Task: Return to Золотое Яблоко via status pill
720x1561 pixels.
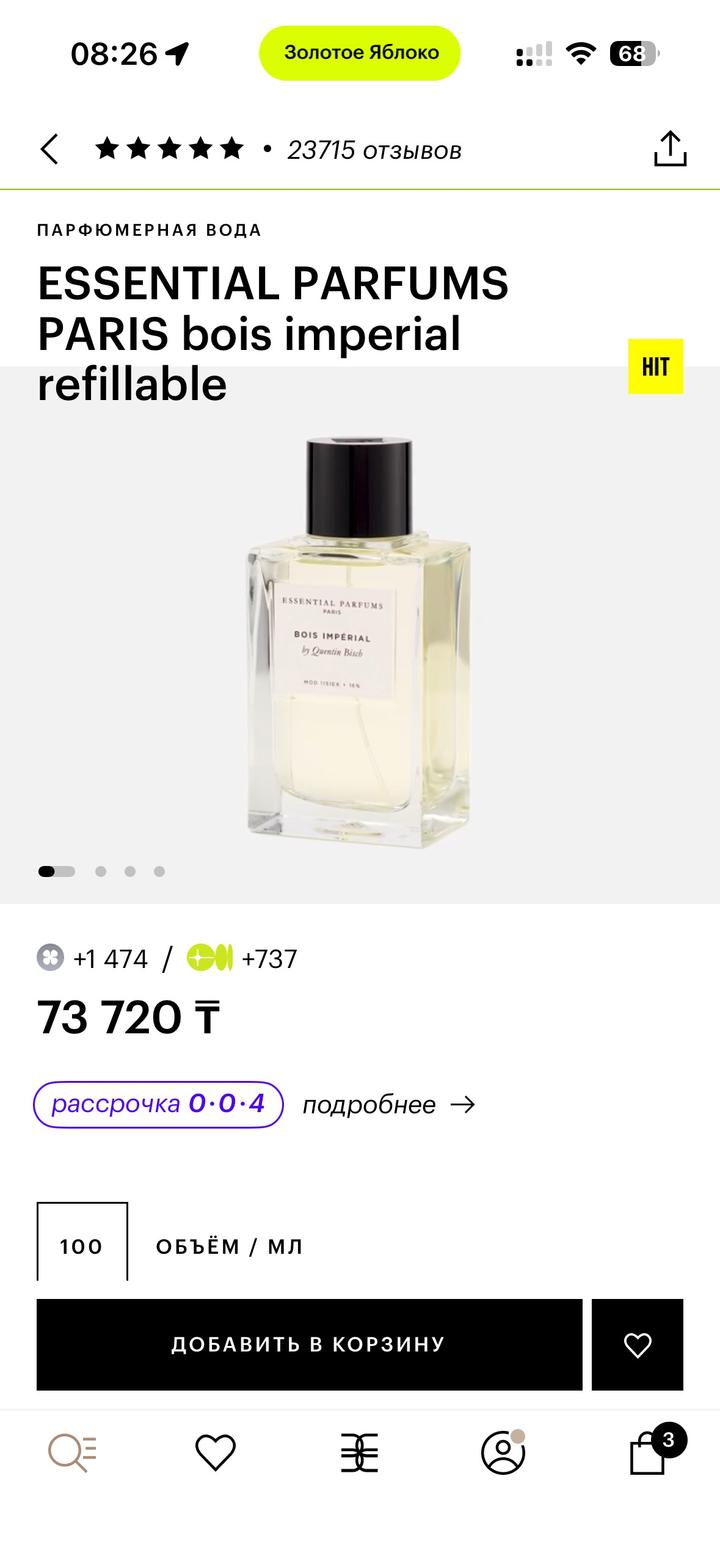Action: tap(360, 53)
